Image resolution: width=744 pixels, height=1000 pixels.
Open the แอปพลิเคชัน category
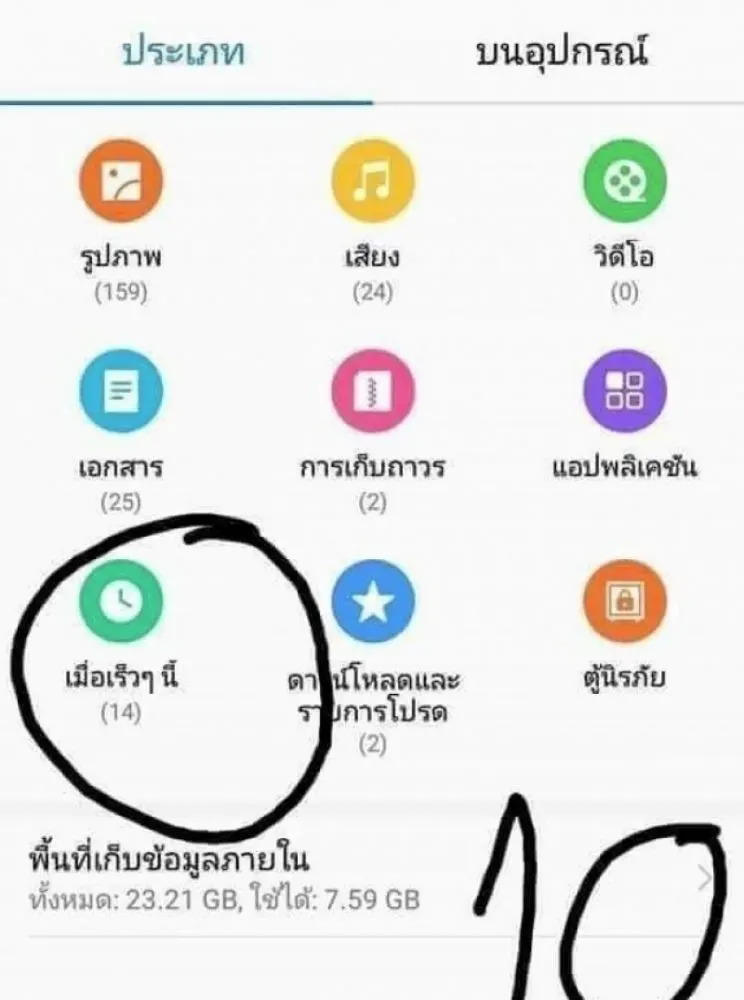point(624,391)
